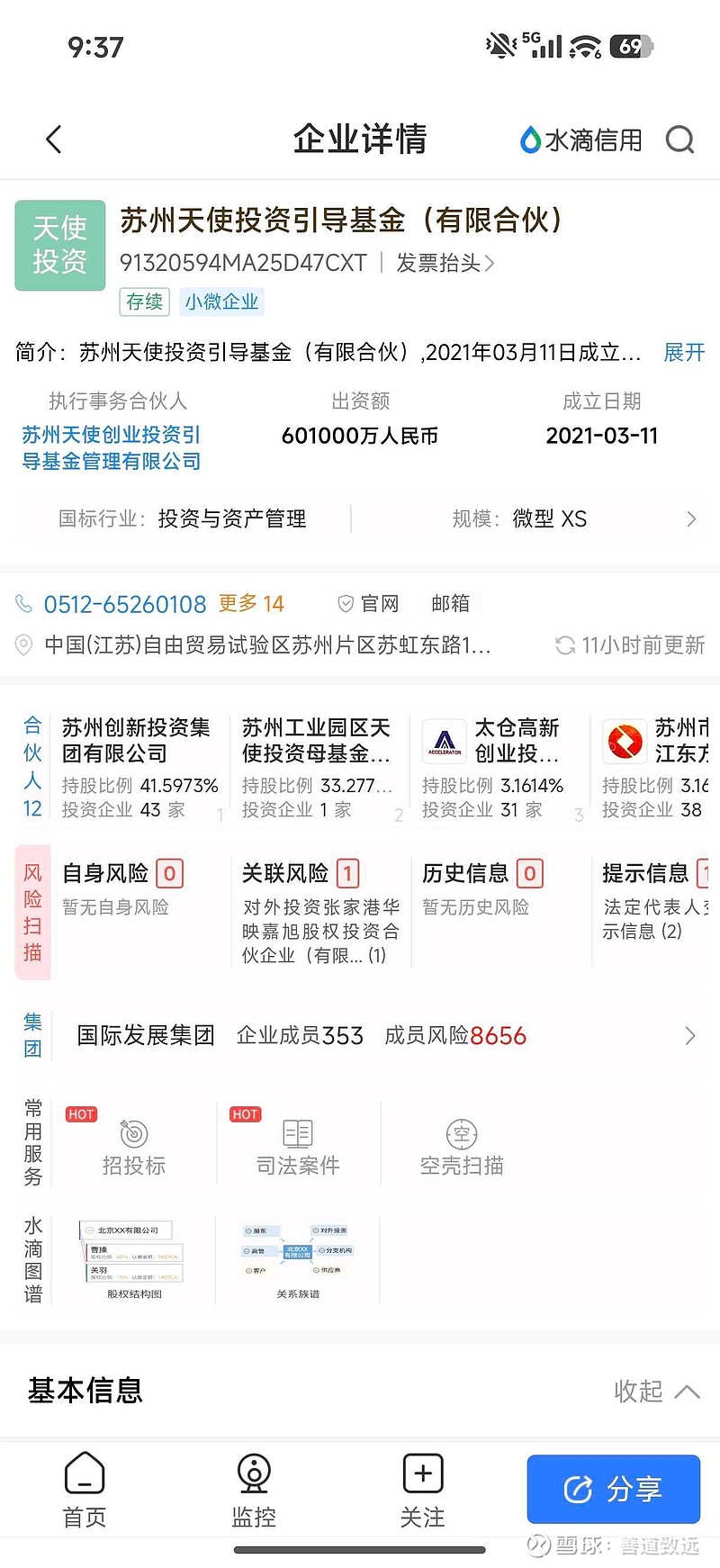Viewport: 720px width, 1568px height.
Task: Open 邮箱 email icon
Action: tap(450, 604)
